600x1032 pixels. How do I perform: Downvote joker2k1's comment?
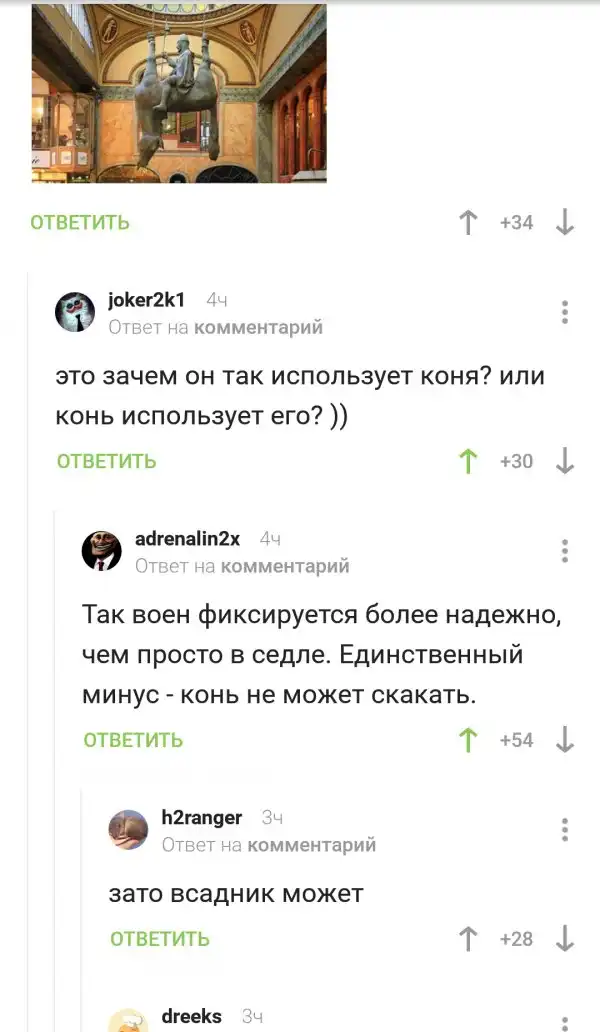coord(565,461)
